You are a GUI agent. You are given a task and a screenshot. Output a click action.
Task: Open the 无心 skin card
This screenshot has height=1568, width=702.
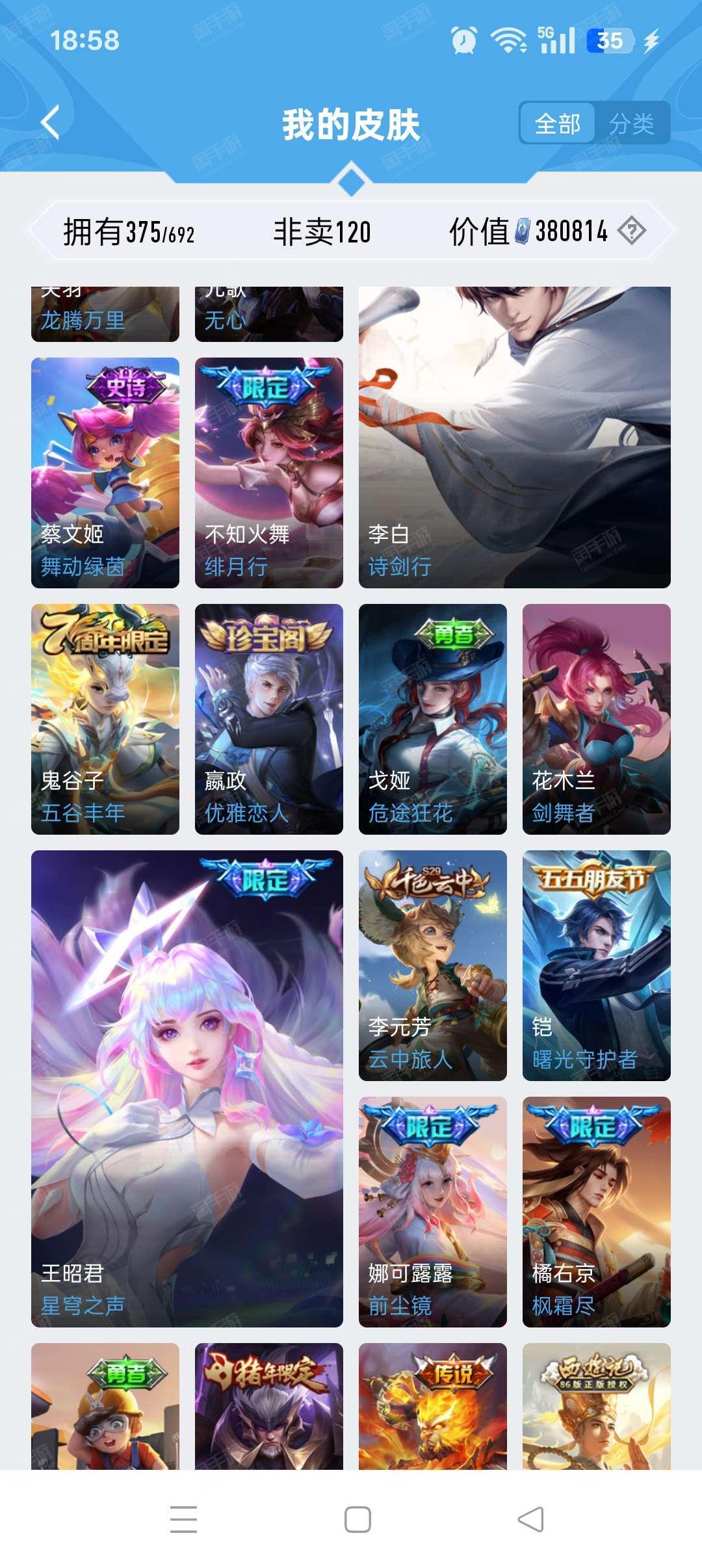point(269,315)
